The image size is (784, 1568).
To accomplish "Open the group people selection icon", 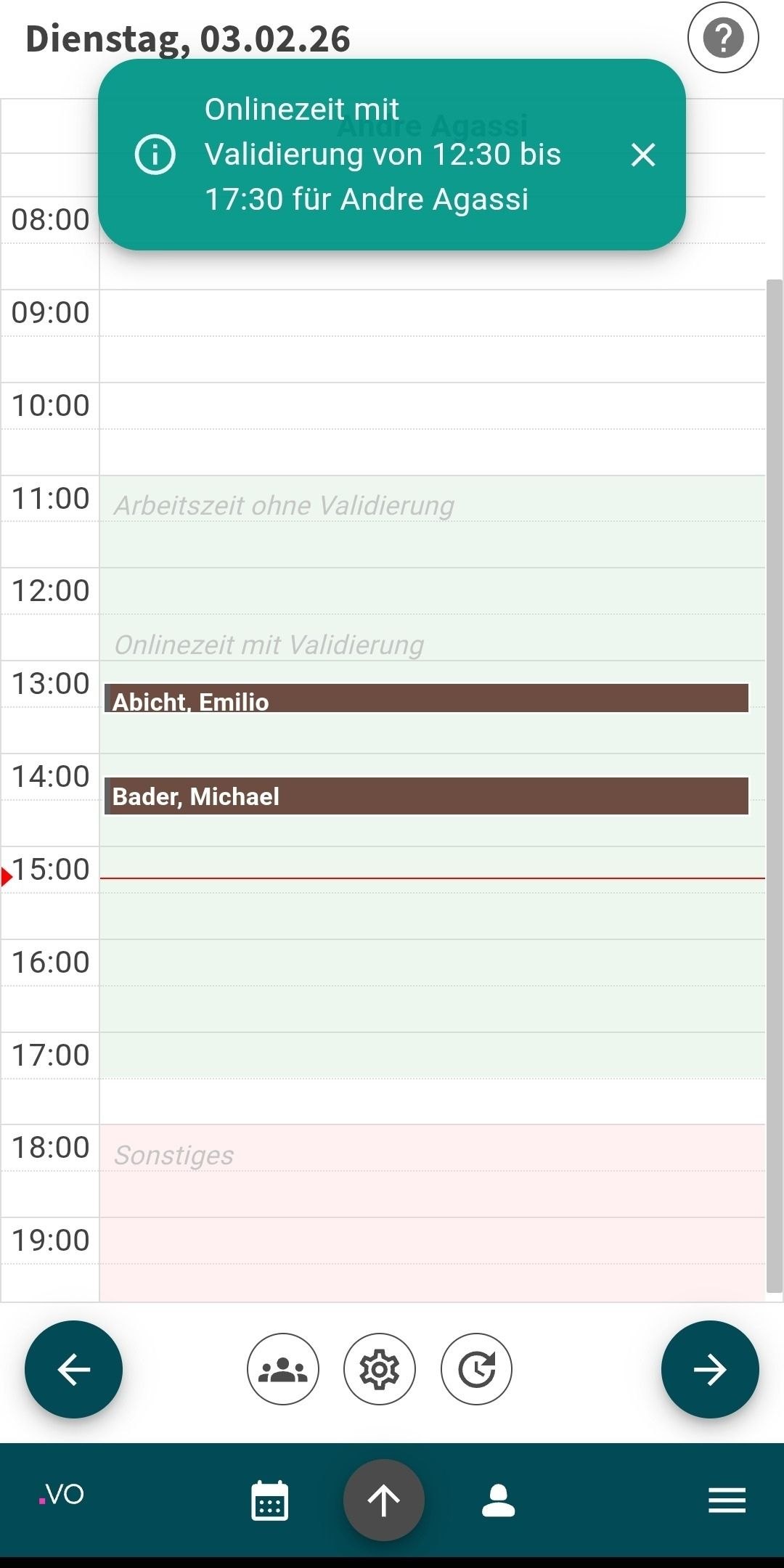I will point(283,1369).
